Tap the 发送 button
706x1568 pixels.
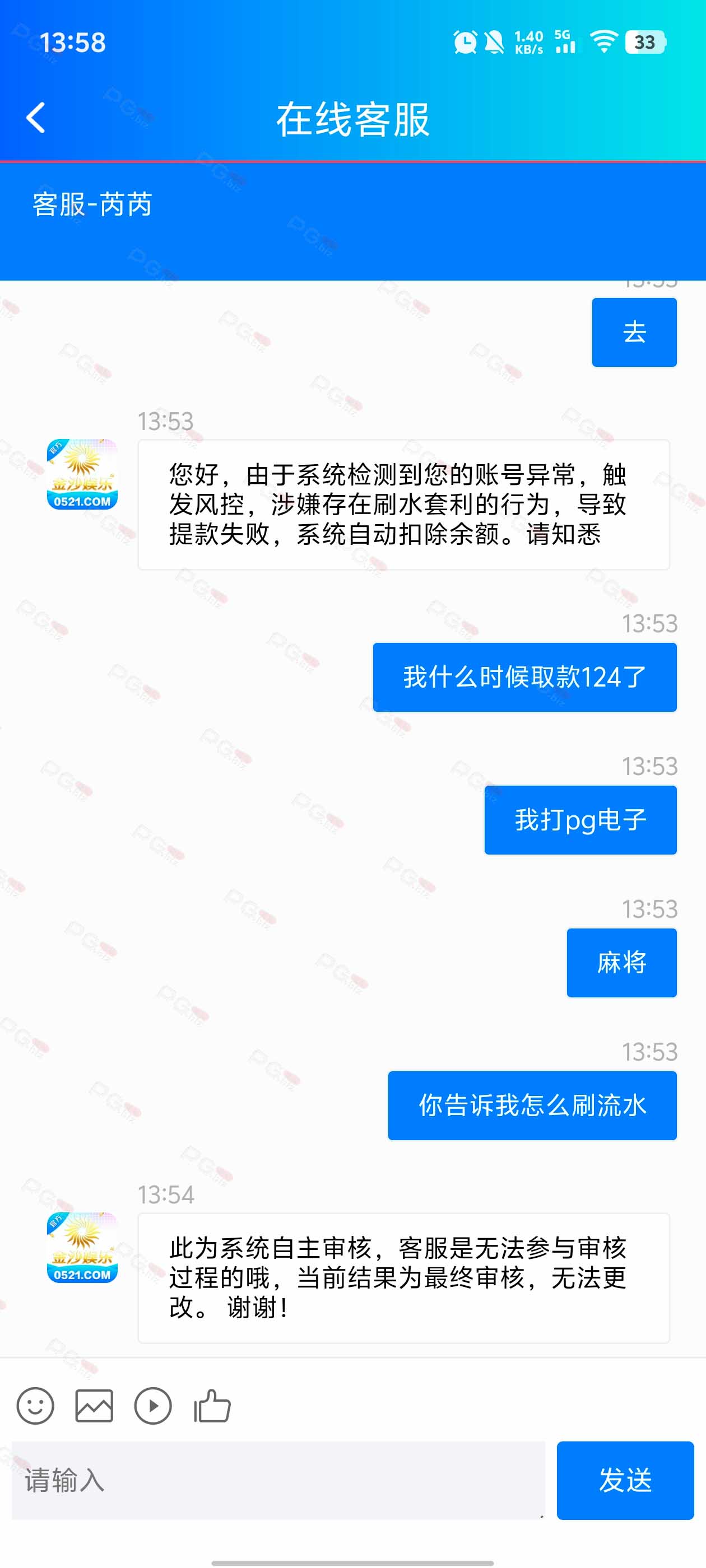[625, 1480]
